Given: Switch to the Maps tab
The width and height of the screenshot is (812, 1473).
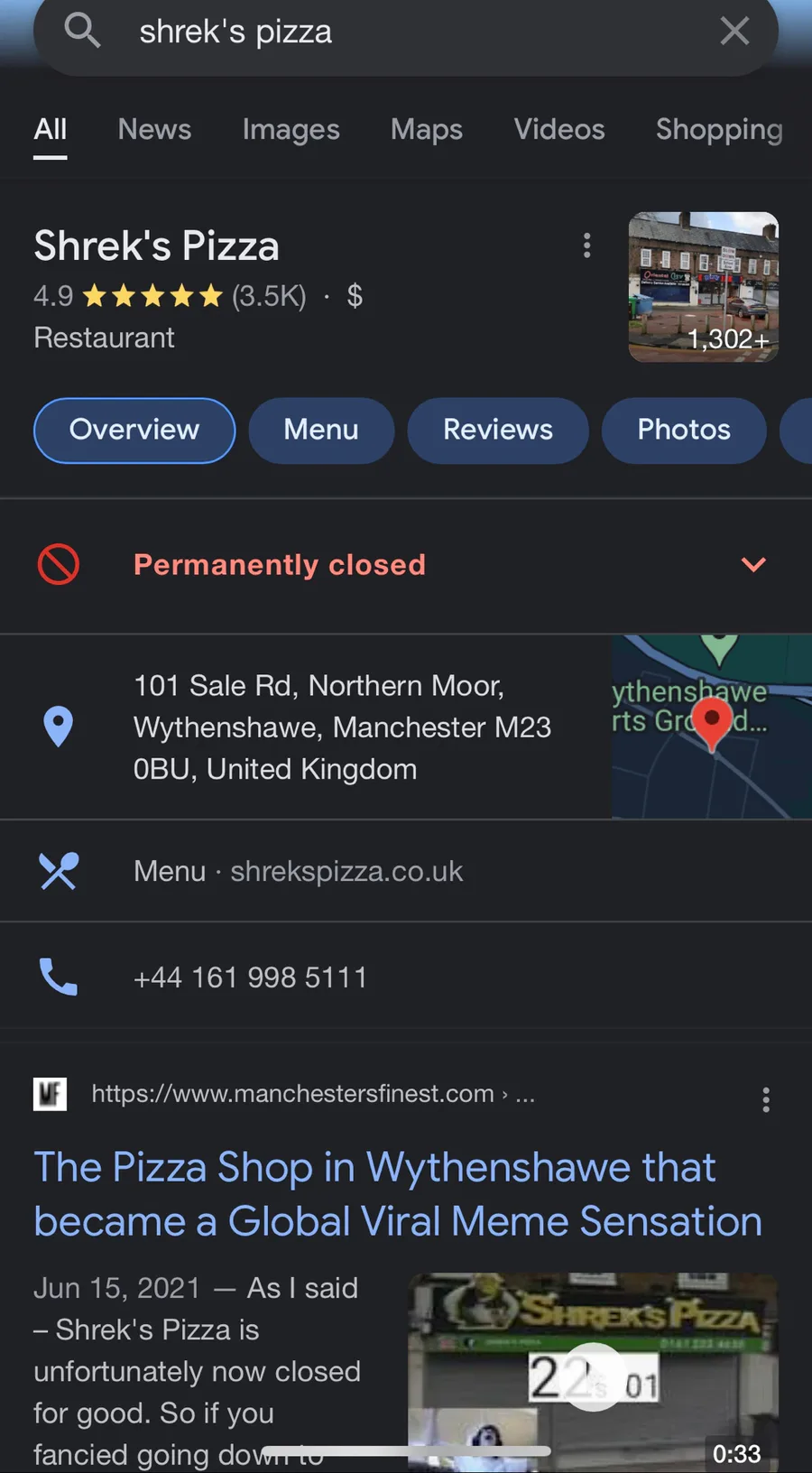Looking at the screenshot, I should pos(426,129).
